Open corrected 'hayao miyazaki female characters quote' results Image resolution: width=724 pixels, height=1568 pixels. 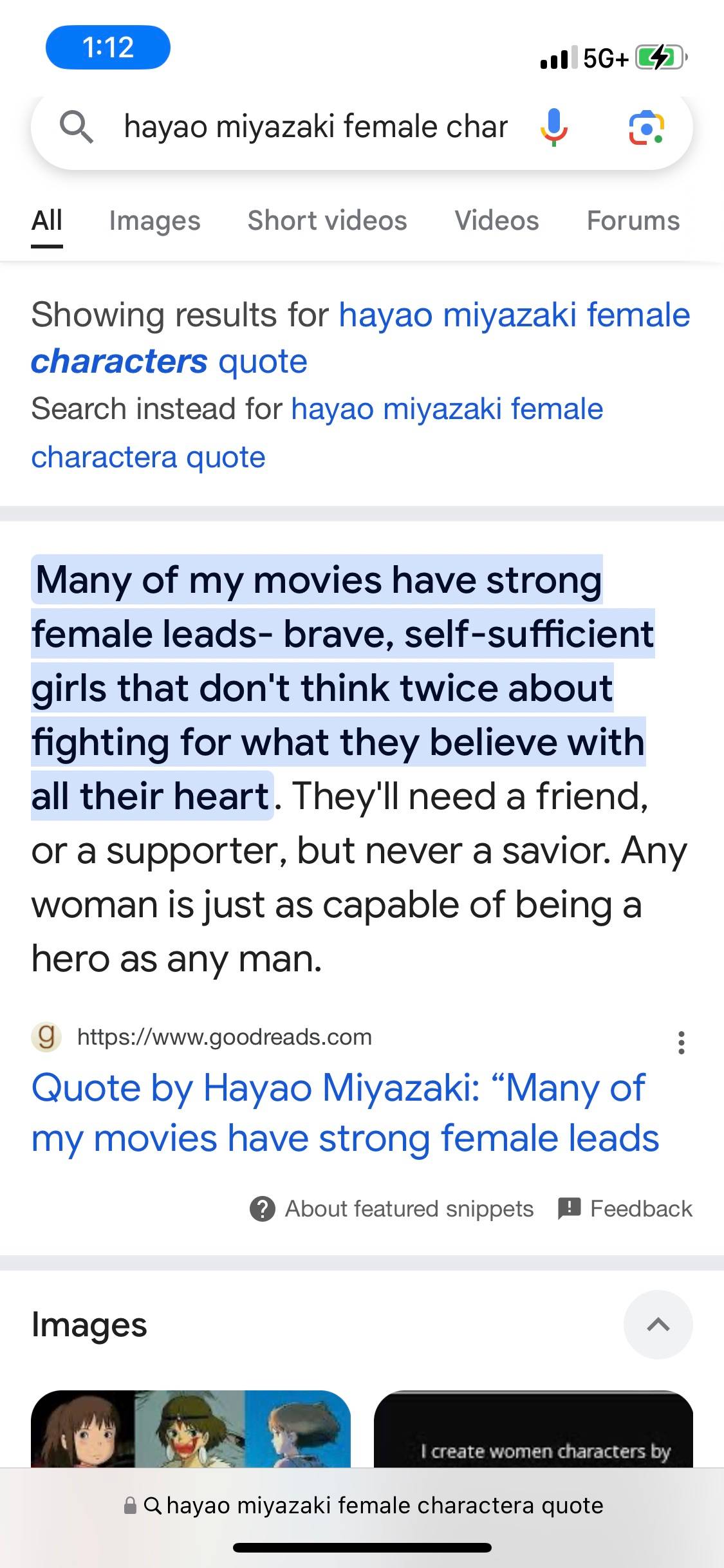coord(360,338)
